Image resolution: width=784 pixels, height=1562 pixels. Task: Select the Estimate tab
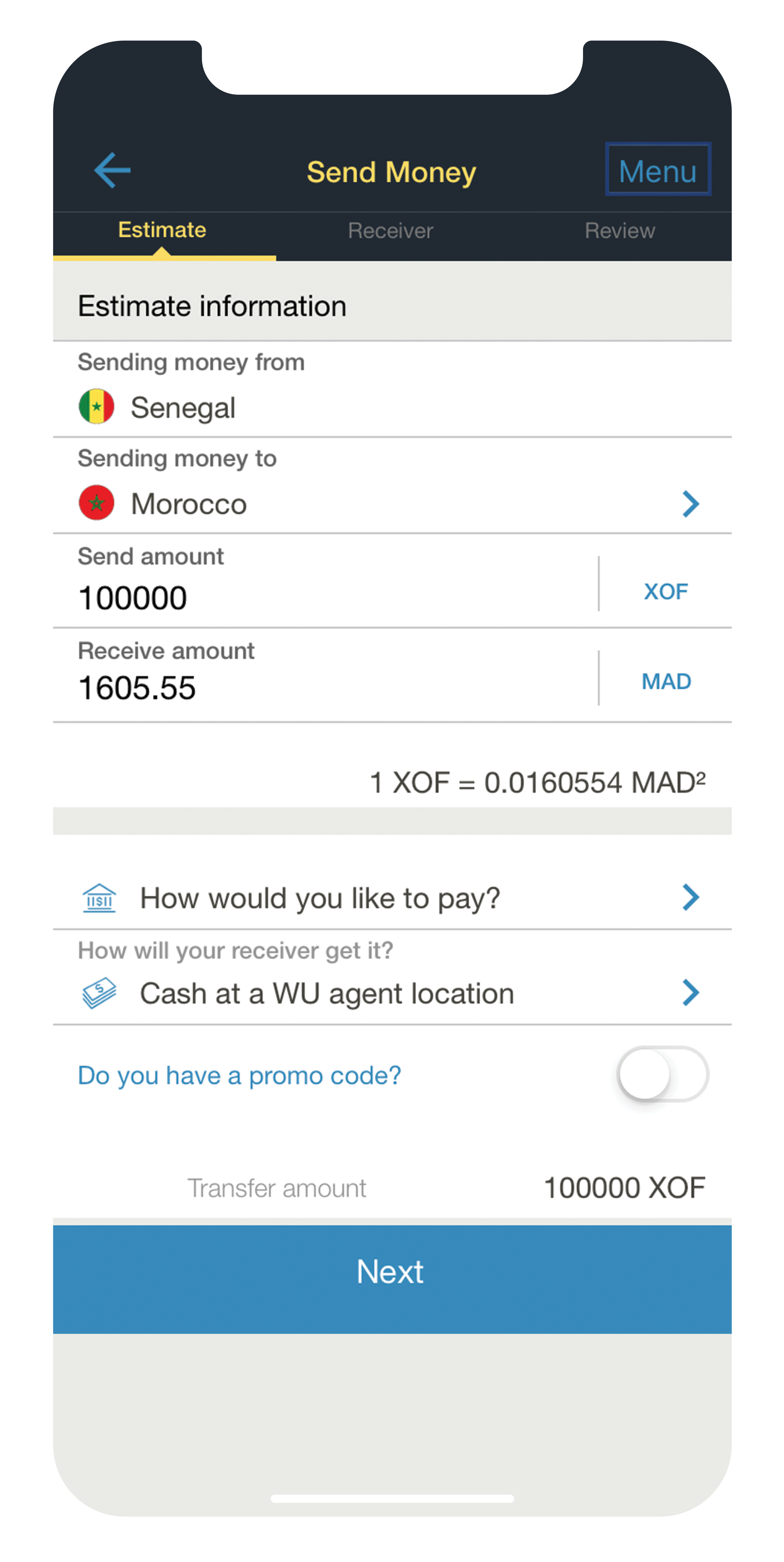point(162,230)
